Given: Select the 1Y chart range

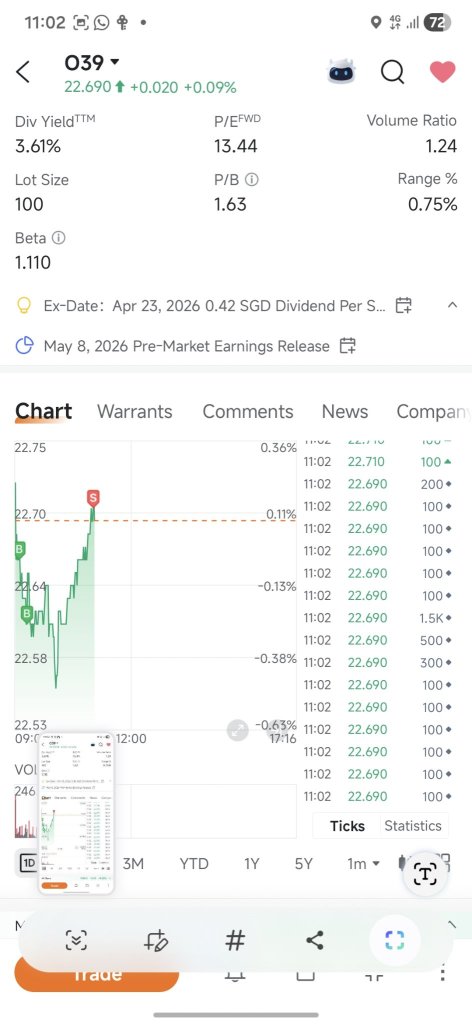Looking at the screenshot, I should tap(251, 863).
